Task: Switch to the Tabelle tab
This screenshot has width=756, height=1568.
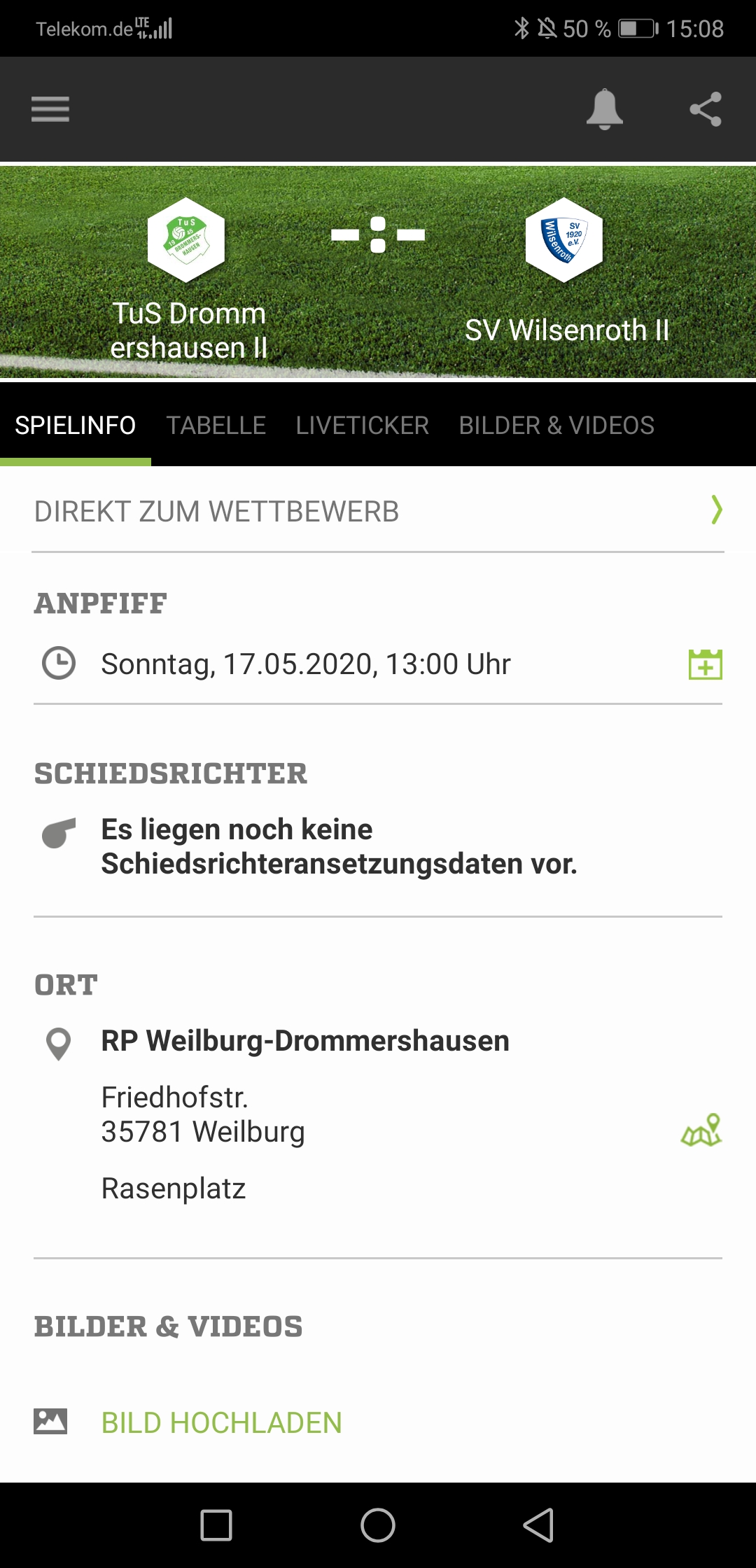Action: point(216,426)
